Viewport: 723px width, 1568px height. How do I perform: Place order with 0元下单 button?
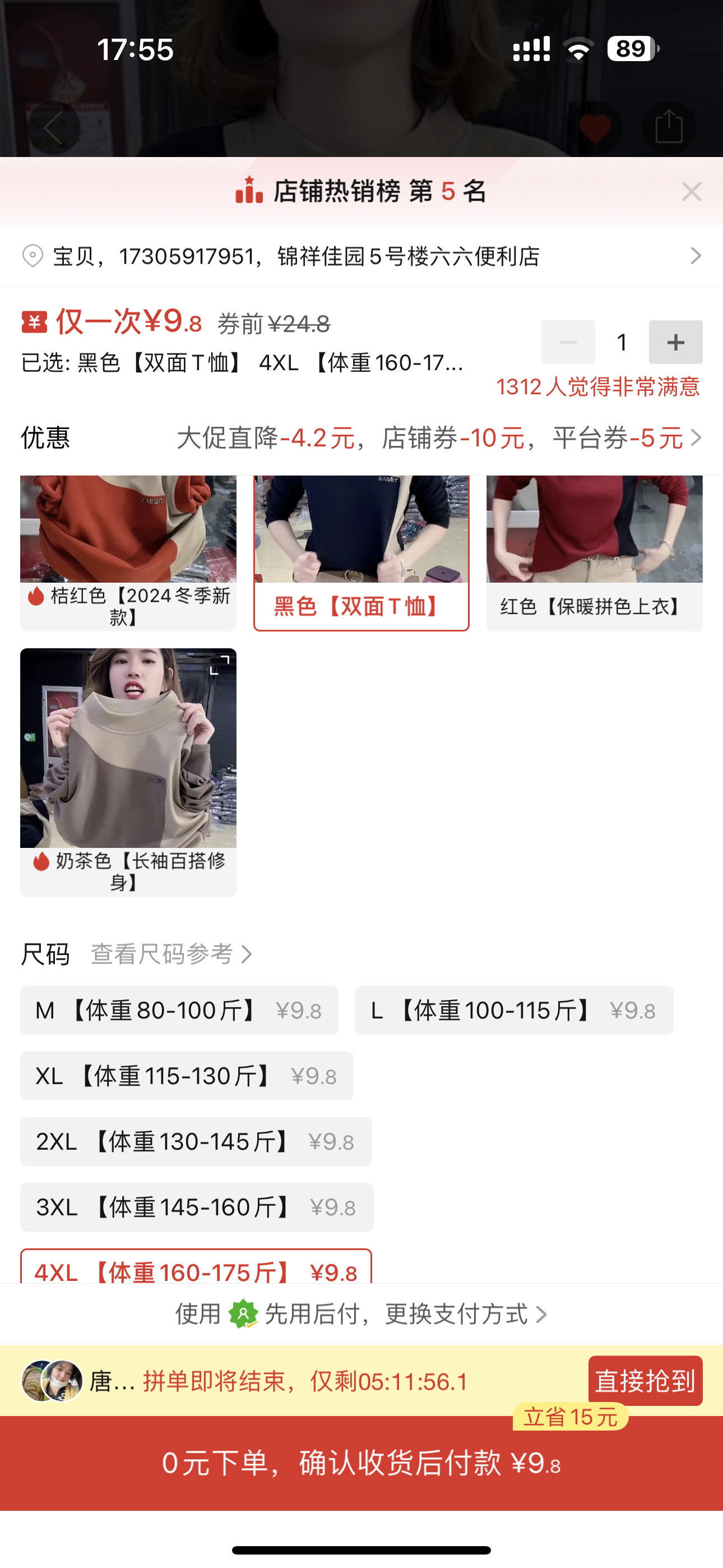point(361,1463)
